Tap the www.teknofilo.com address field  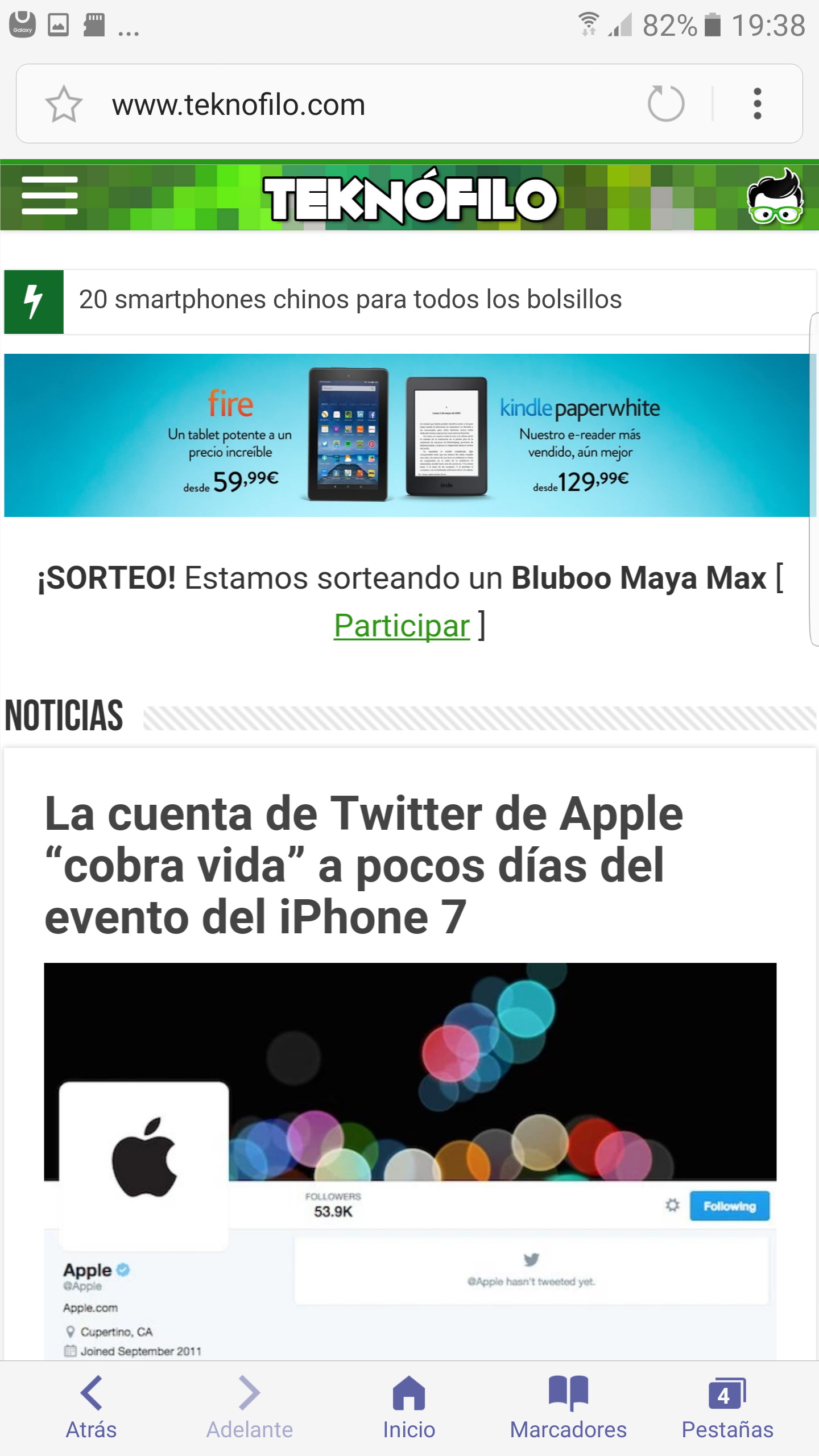(364, 105)
